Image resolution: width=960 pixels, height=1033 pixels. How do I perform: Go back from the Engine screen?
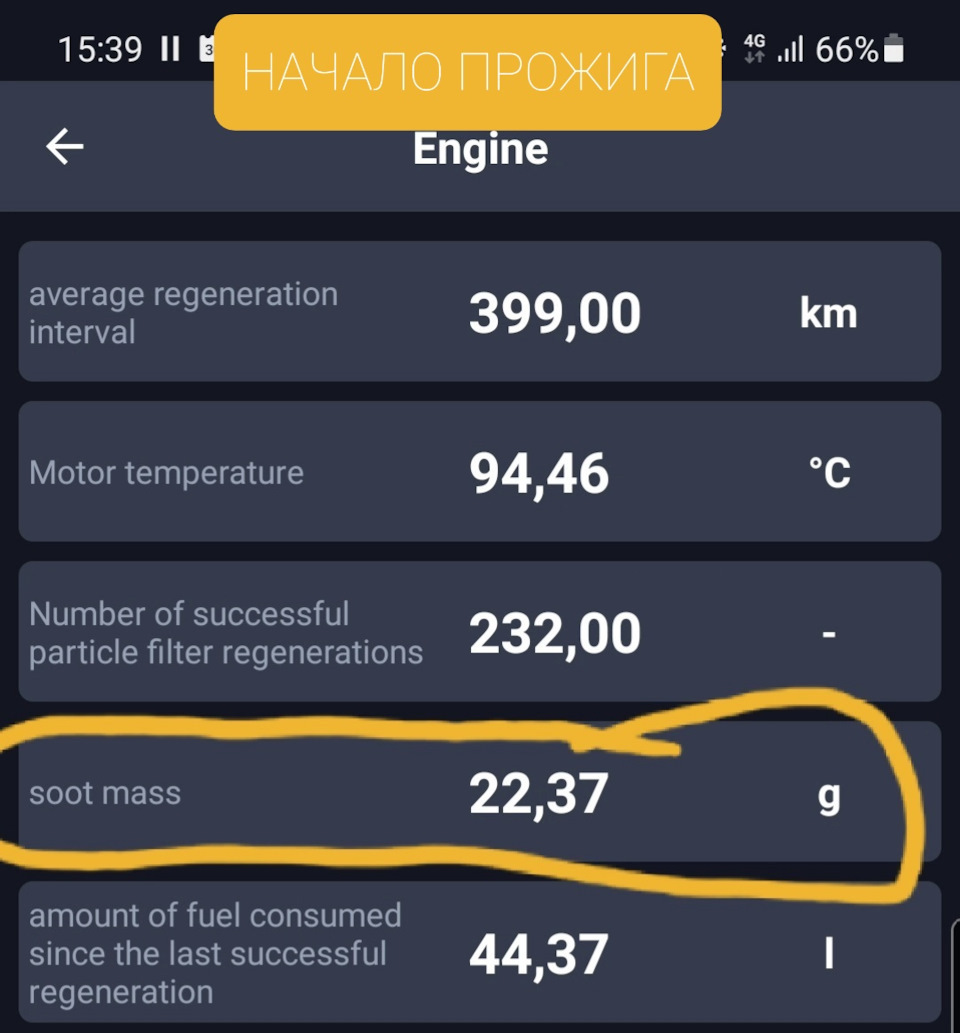(65, 148)
